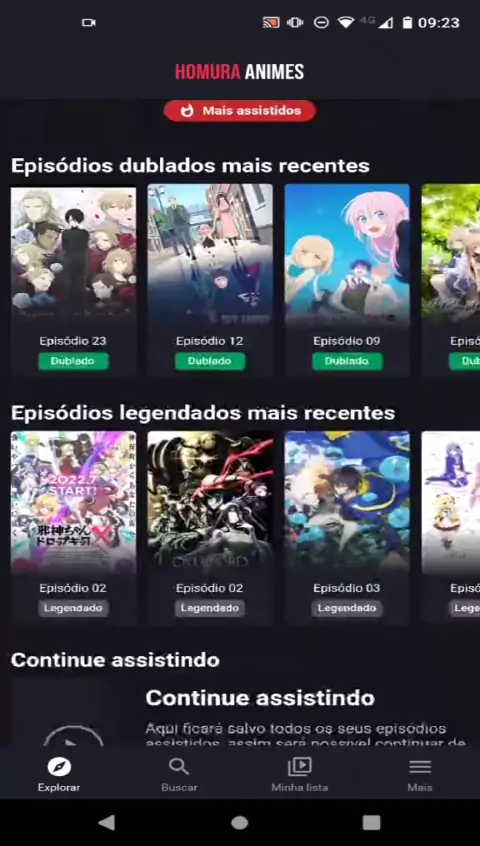The height and width of the screenshot is (846, 480).
Task: Open the dubbed Episódio 12 card
Action: [210, 279]
